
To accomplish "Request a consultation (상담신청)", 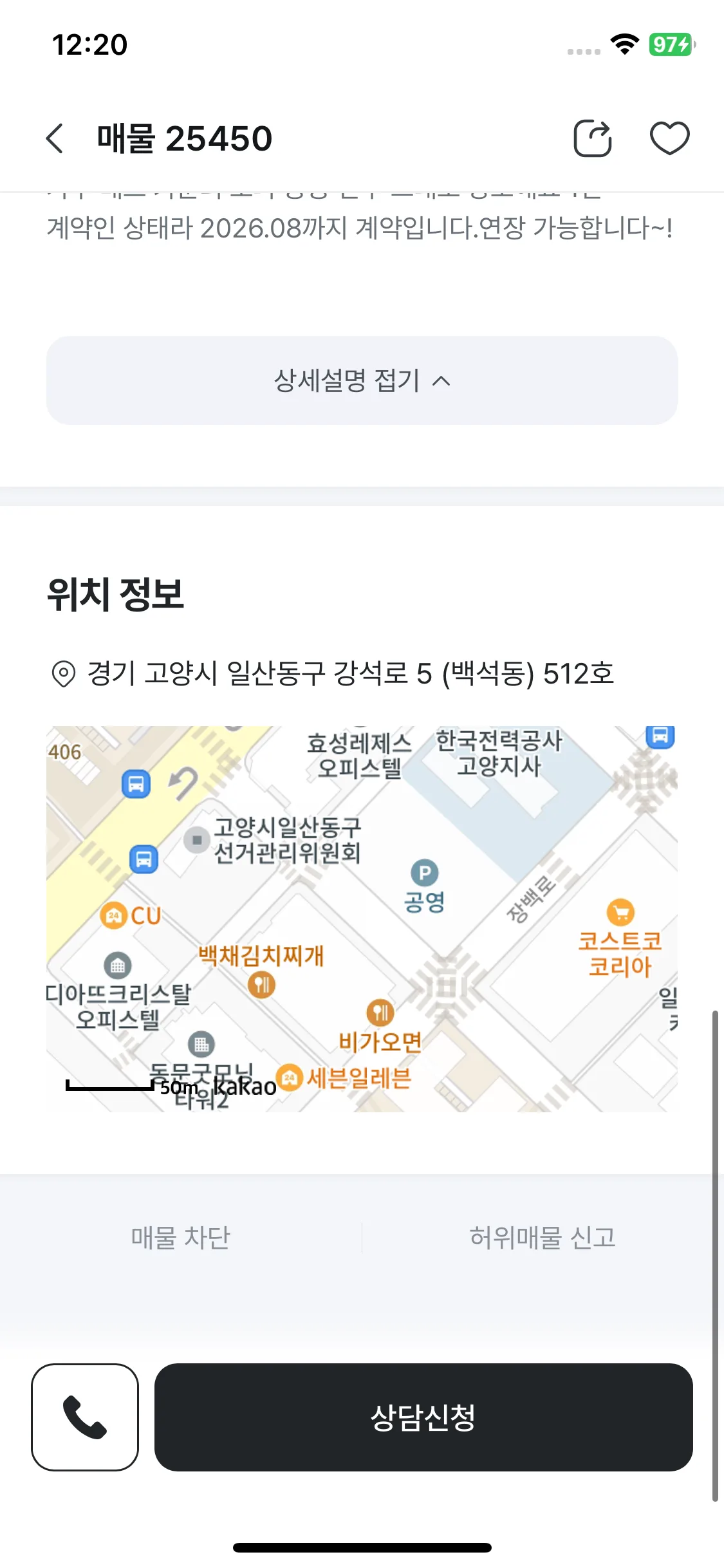I will click(x=423, y=1417).
